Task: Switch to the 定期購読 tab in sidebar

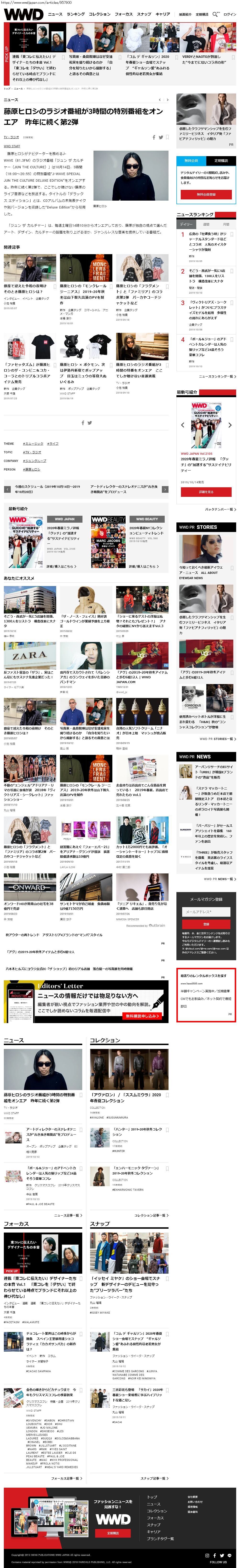Action: point(221,161)
